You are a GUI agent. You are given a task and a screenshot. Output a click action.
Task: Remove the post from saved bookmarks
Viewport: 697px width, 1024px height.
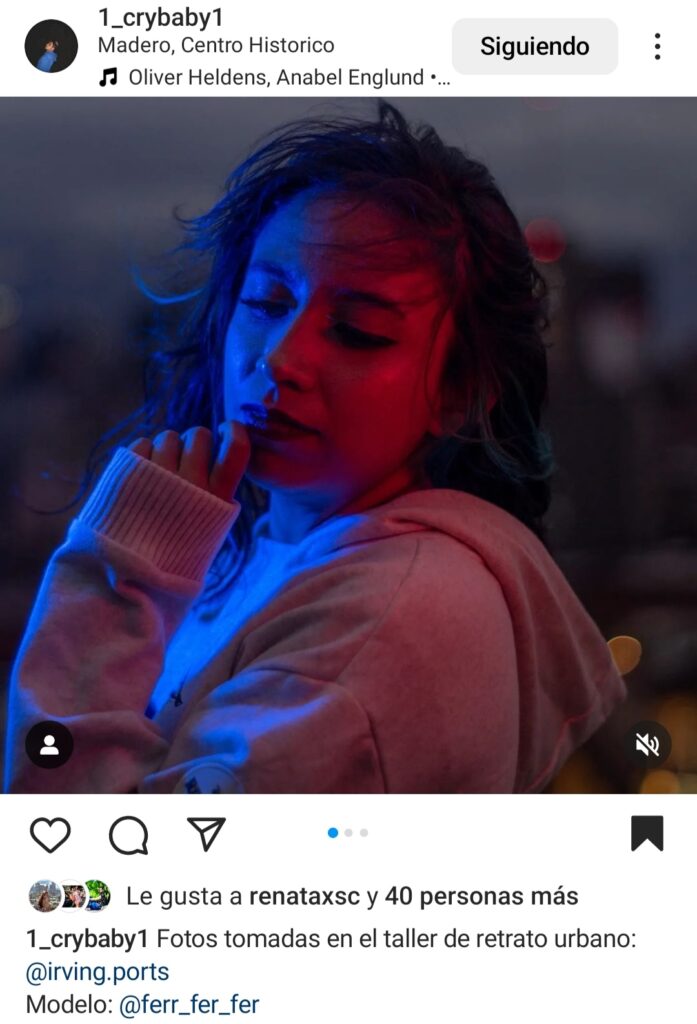click(x=647, y=833)
